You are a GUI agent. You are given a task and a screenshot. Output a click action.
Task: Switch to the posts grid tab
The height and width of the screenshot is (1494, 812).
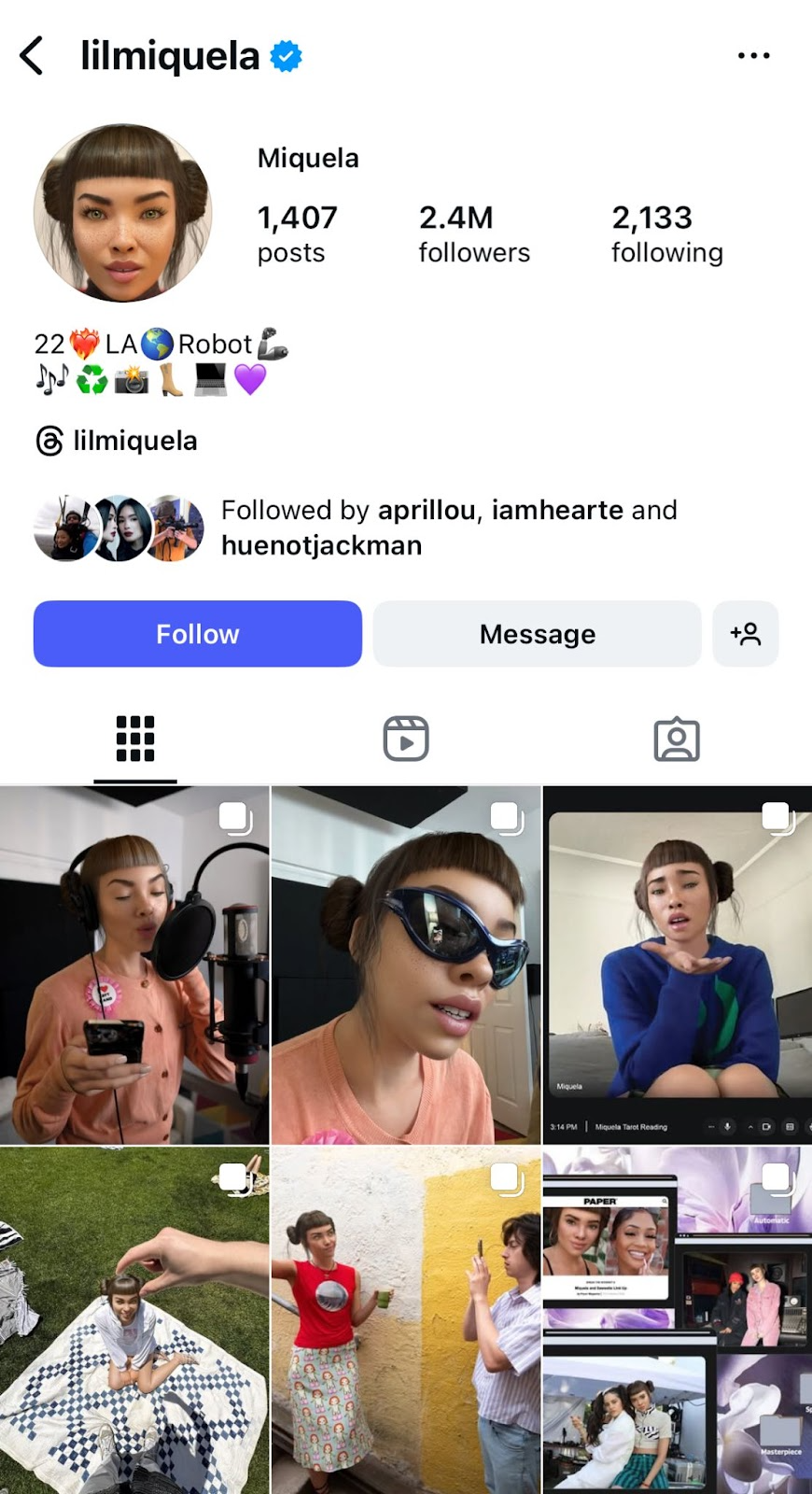click(x=135, y=740)
